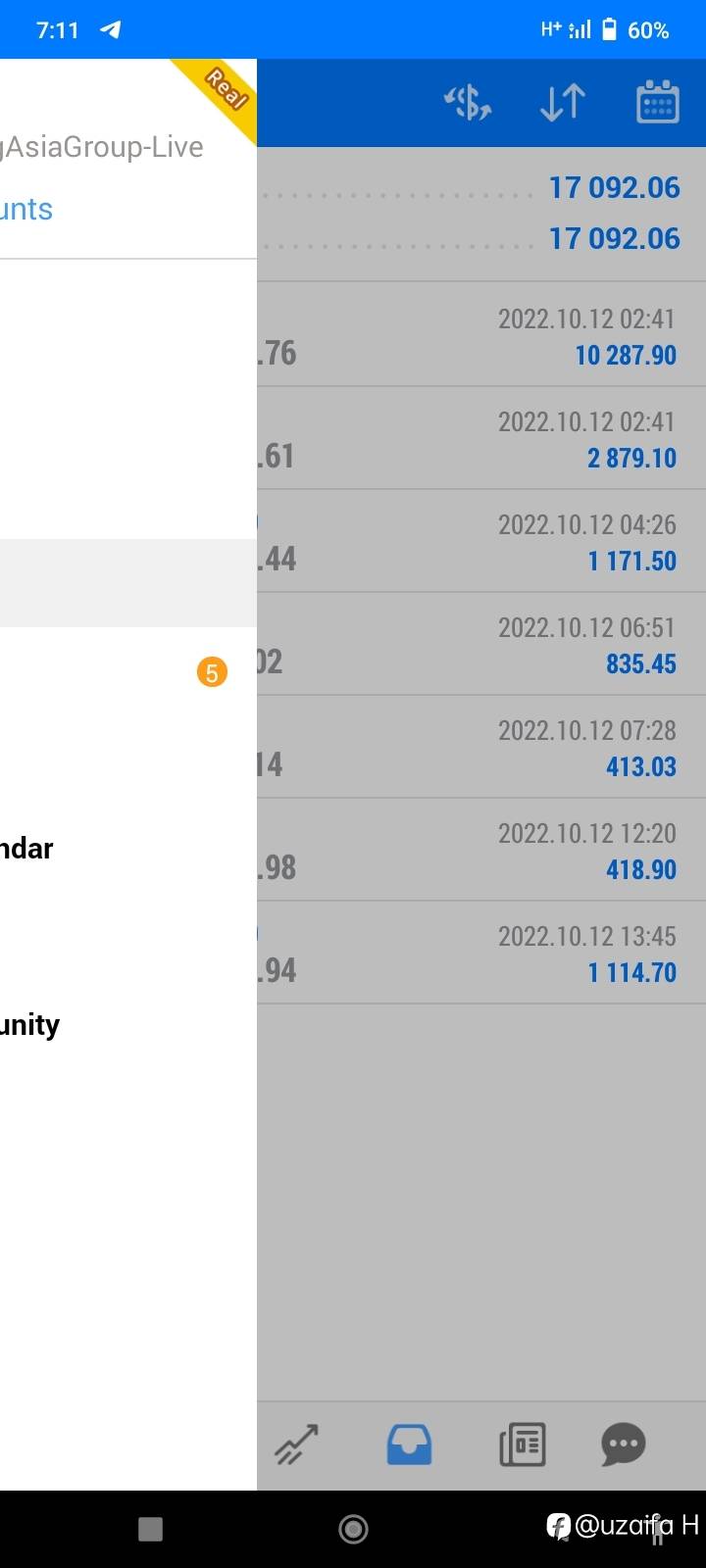Open the trade with profit 2 879.10

[481, 438]
